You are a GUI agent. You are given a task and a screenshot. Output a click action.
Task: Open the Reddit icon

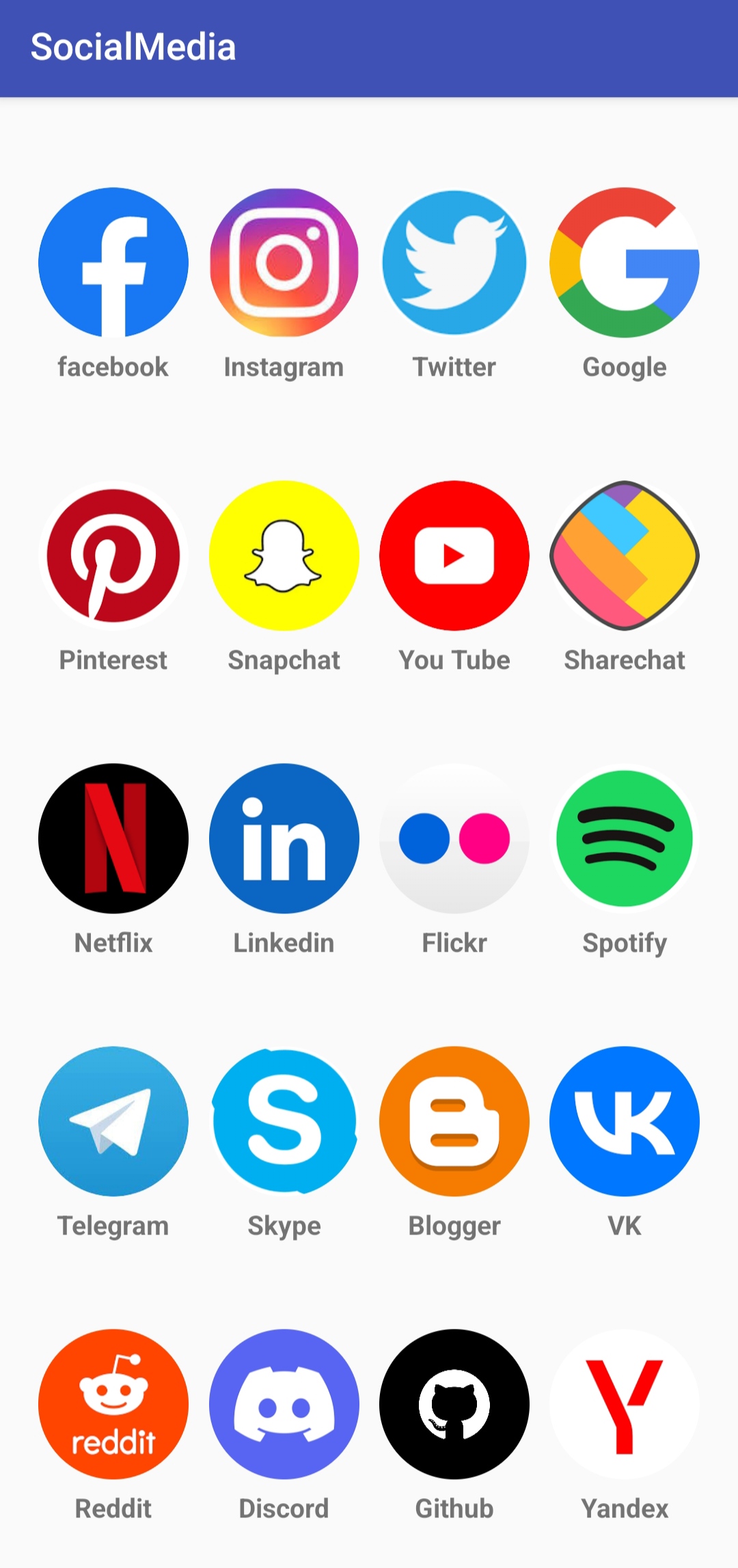pyautogui.click(x=113, y=1404)
